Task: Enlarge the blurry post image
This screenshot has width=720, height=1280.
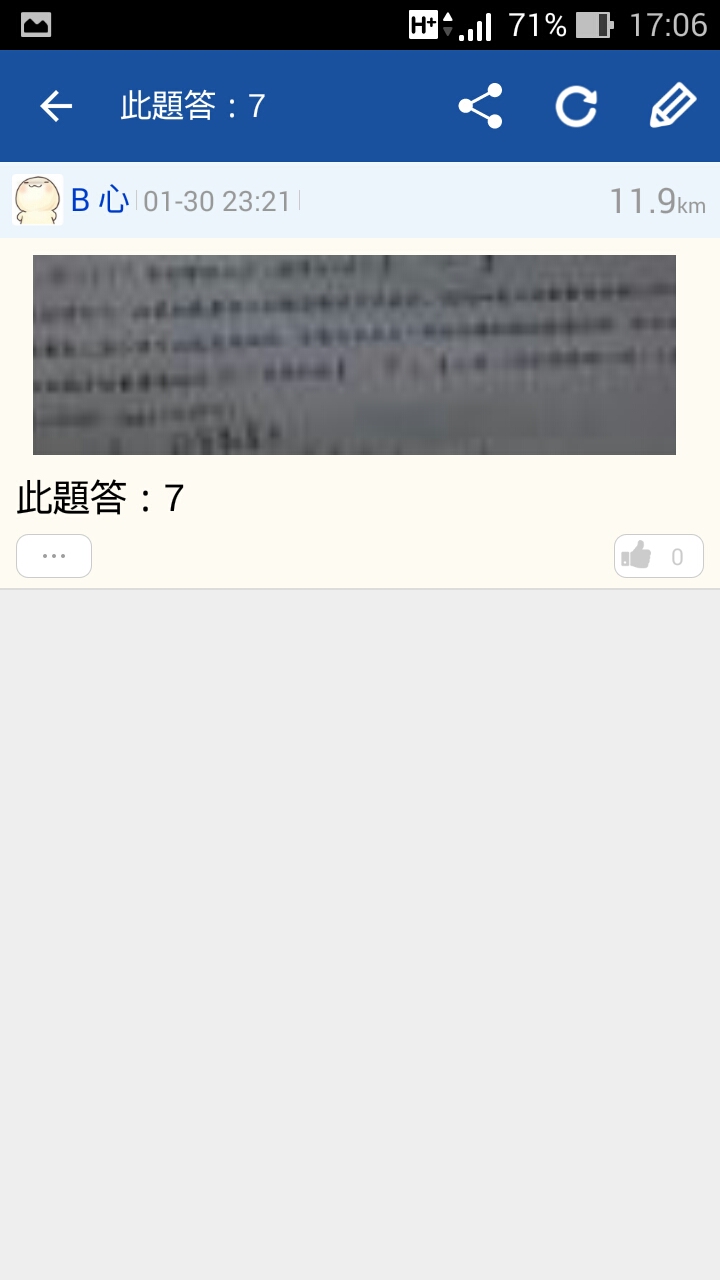Action: click(x=354, y=355)
